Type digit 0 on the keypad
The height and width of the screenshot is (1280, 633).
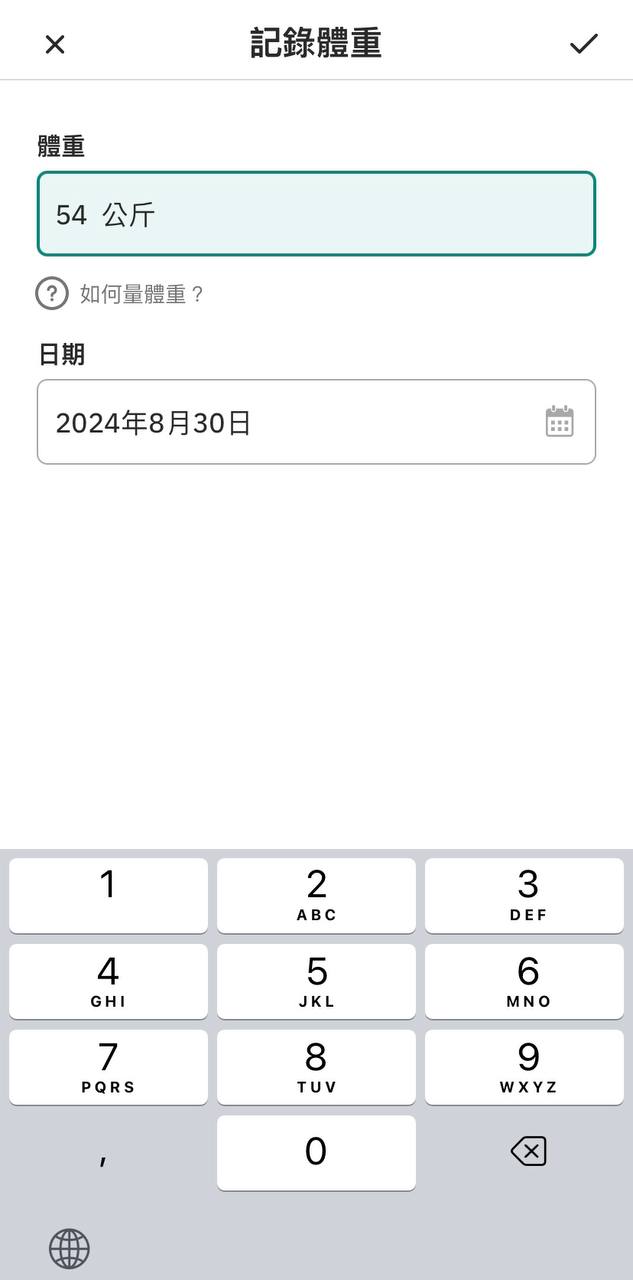[316, 1153]
